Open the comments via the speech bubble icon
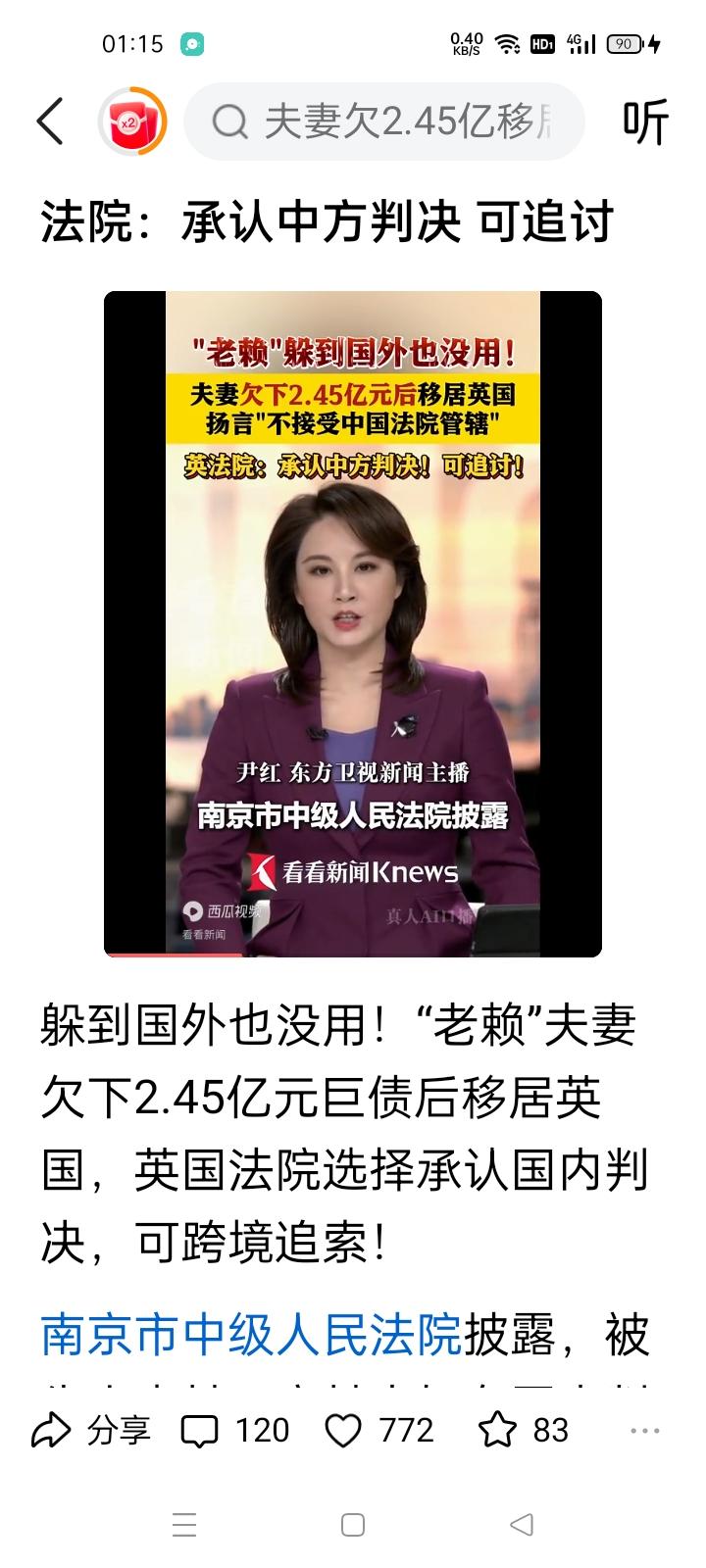Viewport: 706px width, 1568px height. pyautogui.click(x=203, y=1431)
